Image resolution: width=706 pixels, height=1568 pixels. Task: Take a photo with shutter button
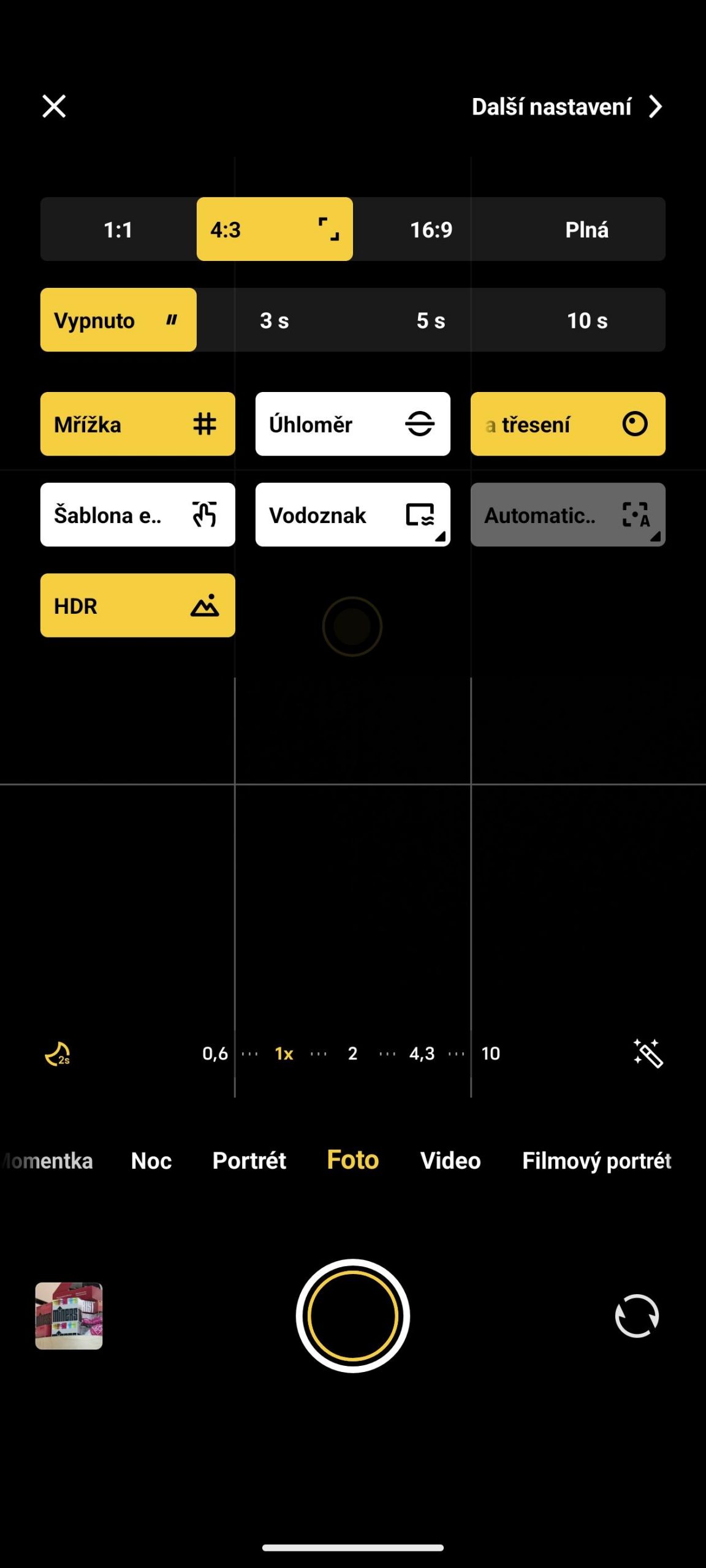click(353, 1316)
